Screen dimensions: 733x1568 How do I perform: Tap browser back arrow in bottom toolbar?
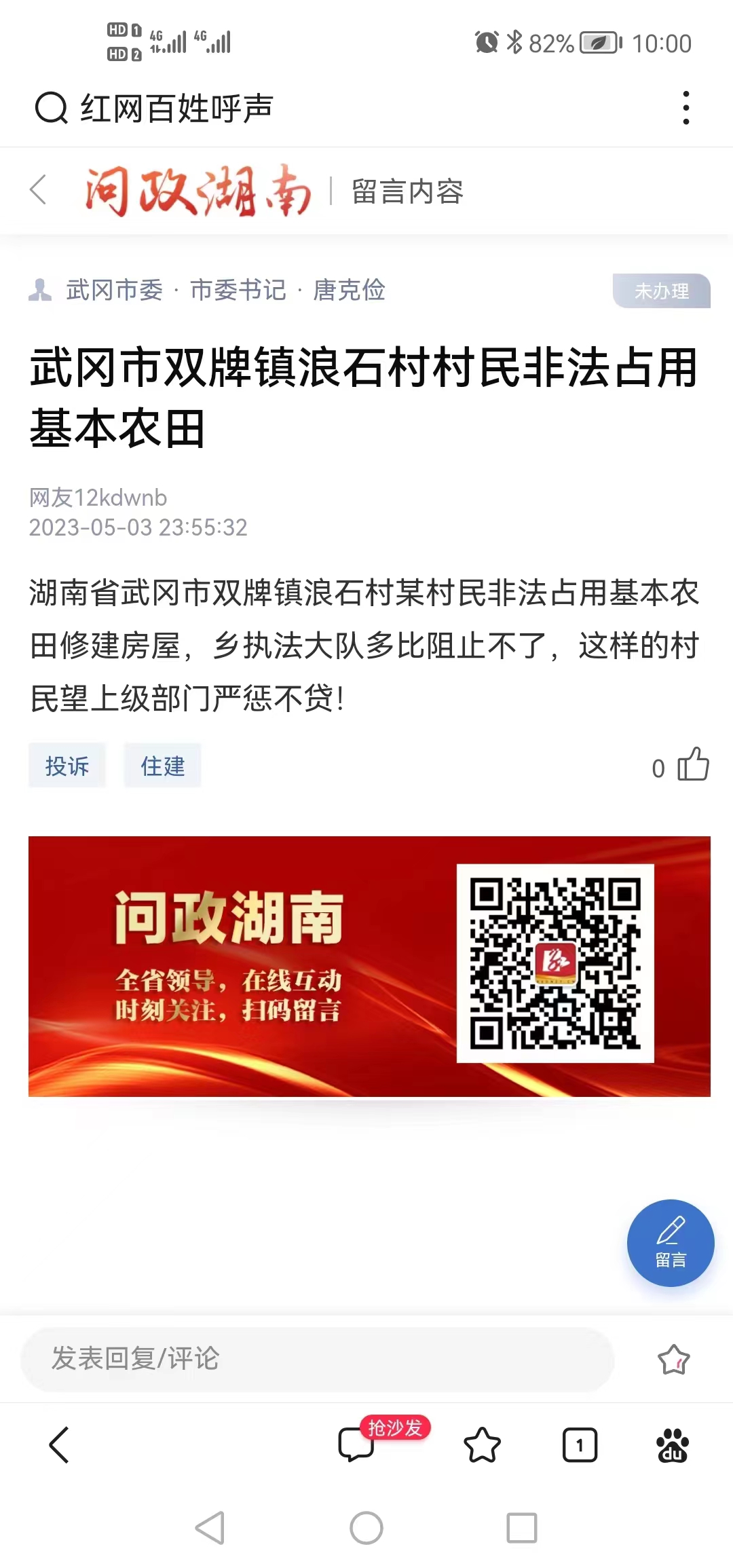coord(60,1444)
